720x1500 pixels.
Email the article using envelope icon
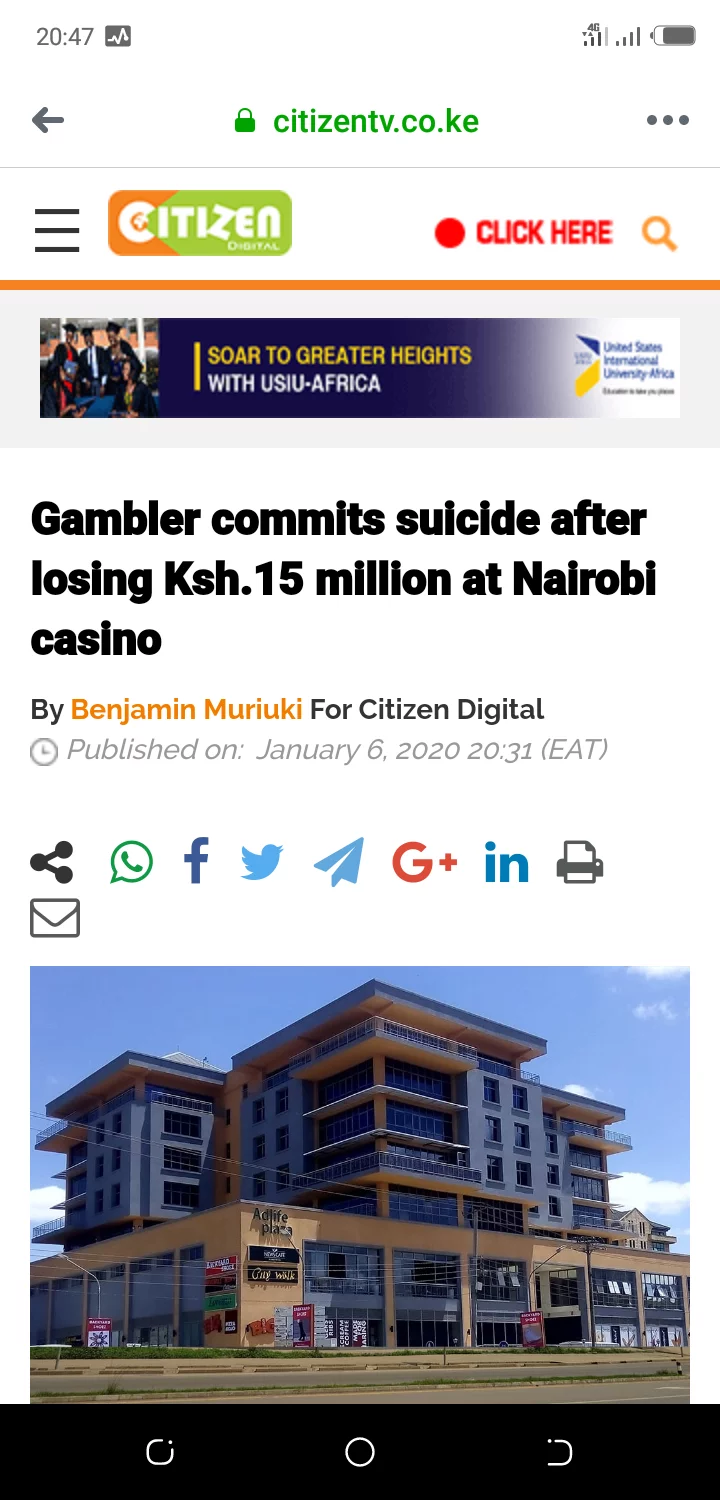(x=55, y=918)
